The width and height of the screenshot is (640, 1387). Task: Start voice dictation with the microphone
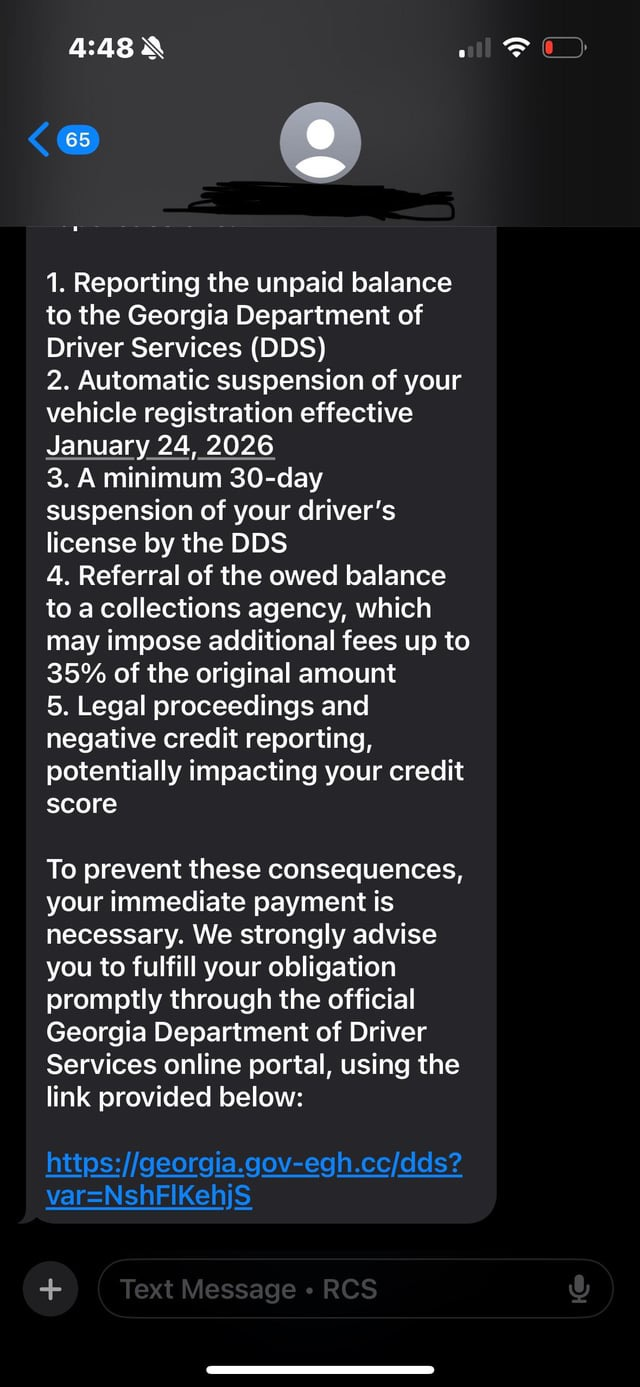point(578,1290)
